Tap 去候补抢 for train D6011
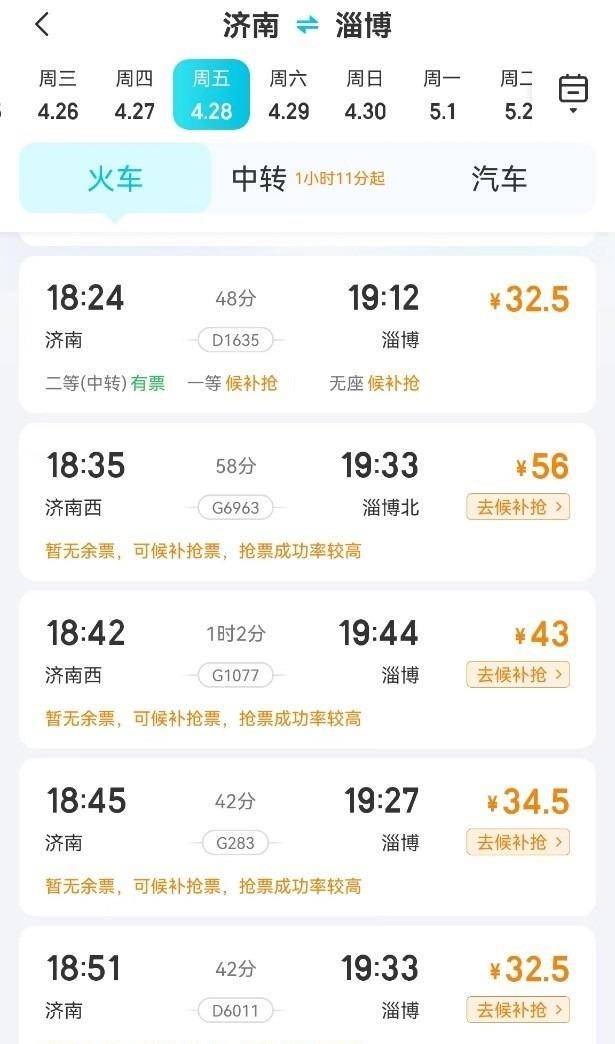This screenshot has width=615, height=1044. (x=517, y=1009)
